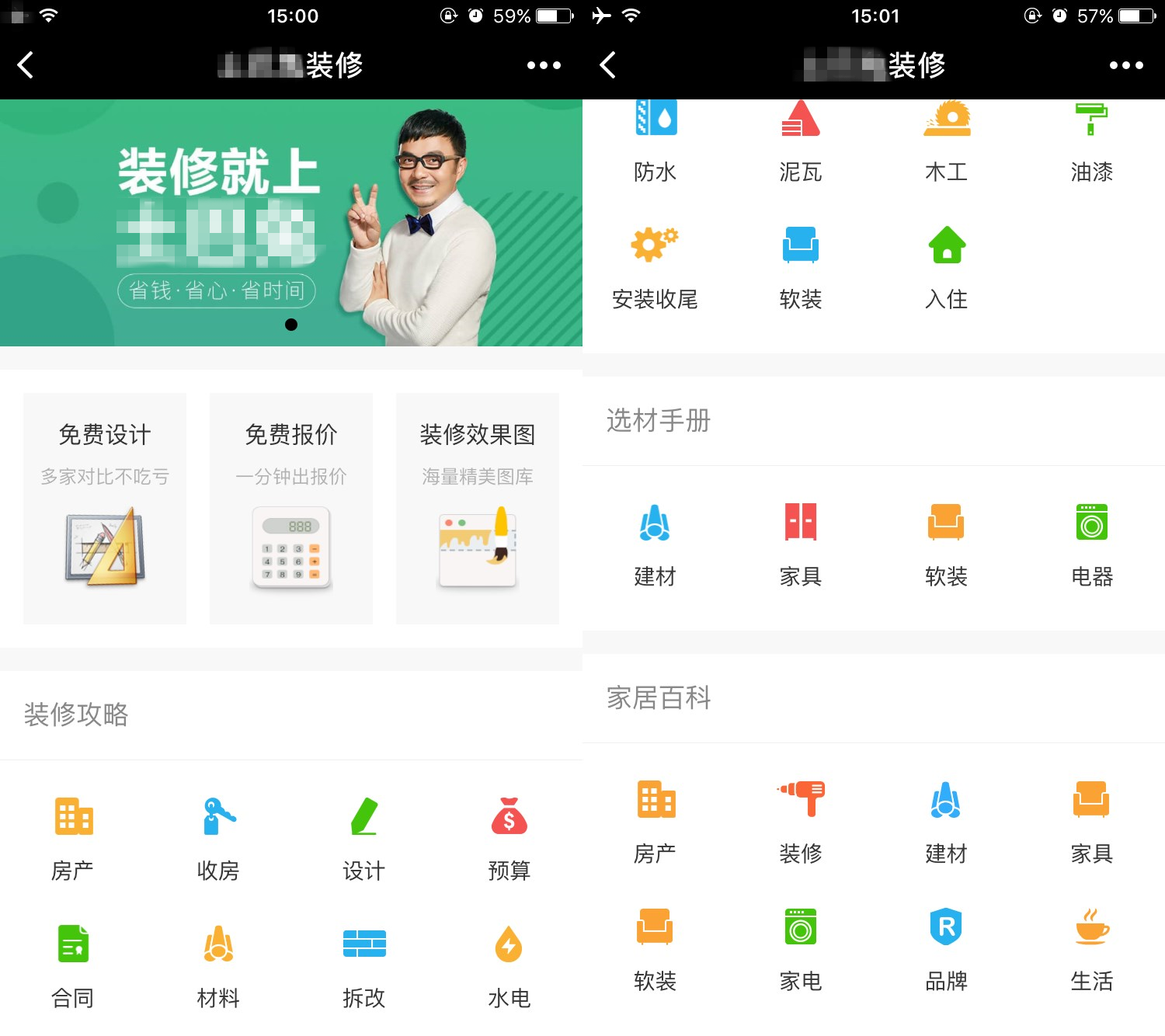Open the 合同 guide
This screenshot has width=1165, height=1036.
(x=73, y=965)
